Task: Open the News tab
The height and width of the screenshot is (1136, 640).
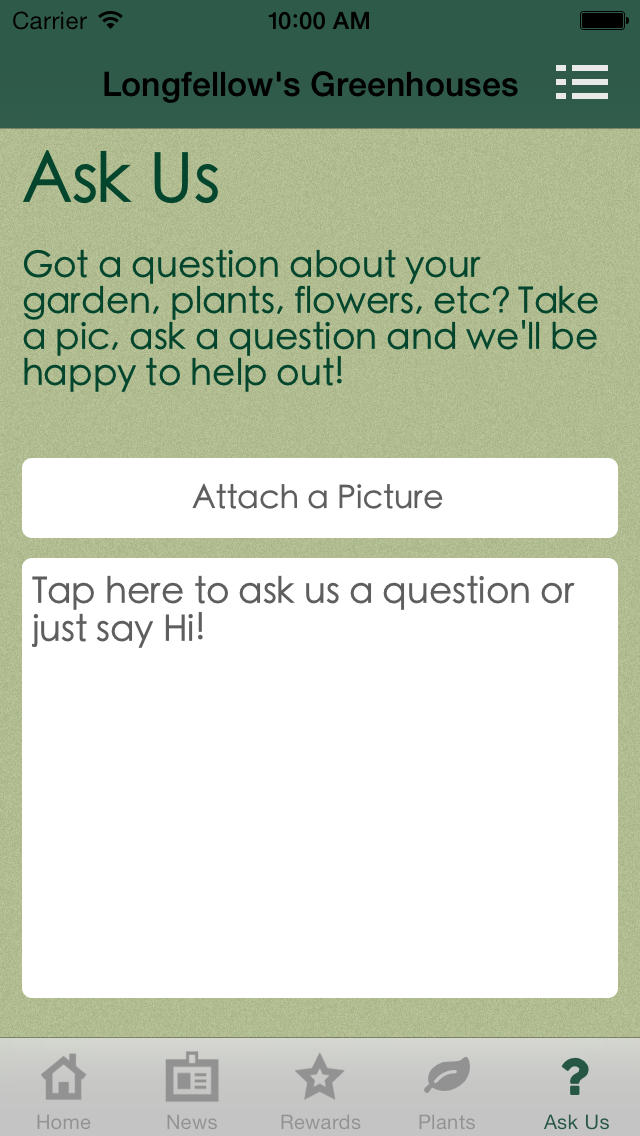Action: pyautogui.click(x=191, y=1090)
